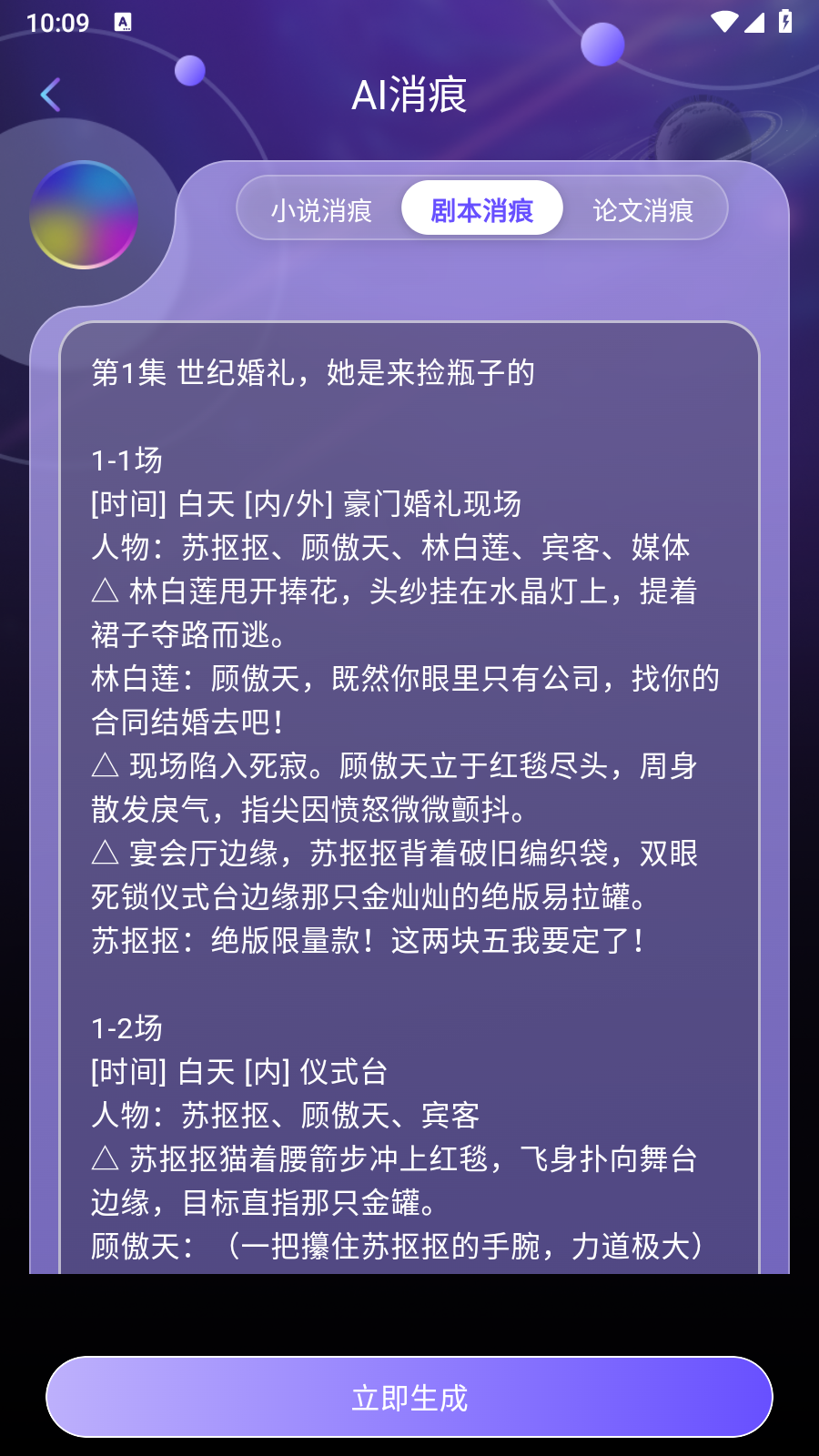Tap the AI消痕 page title
Image resolution: width=819 pixels, height=1456 pixels.
(409, 96)
